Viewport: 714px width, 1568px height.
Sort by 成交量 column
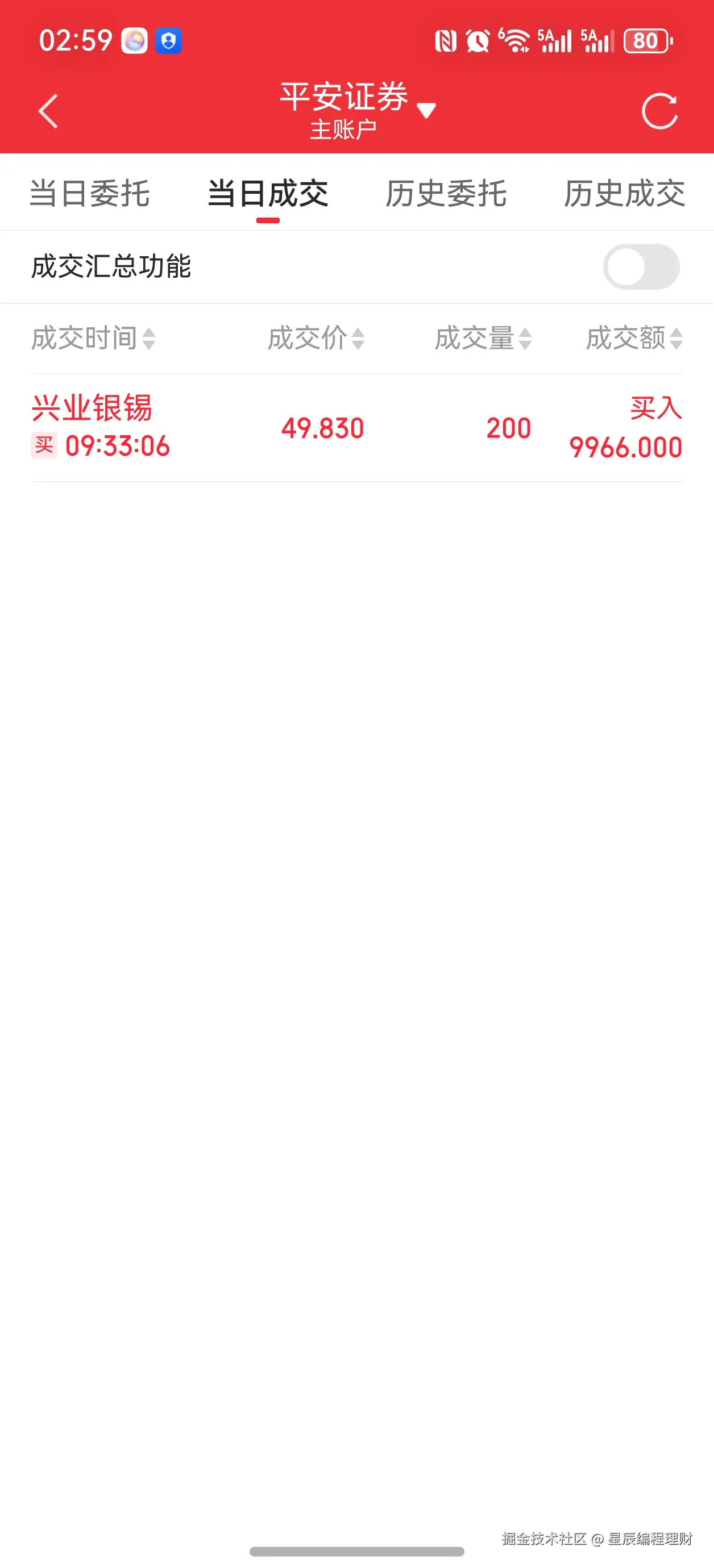point(483,339)
